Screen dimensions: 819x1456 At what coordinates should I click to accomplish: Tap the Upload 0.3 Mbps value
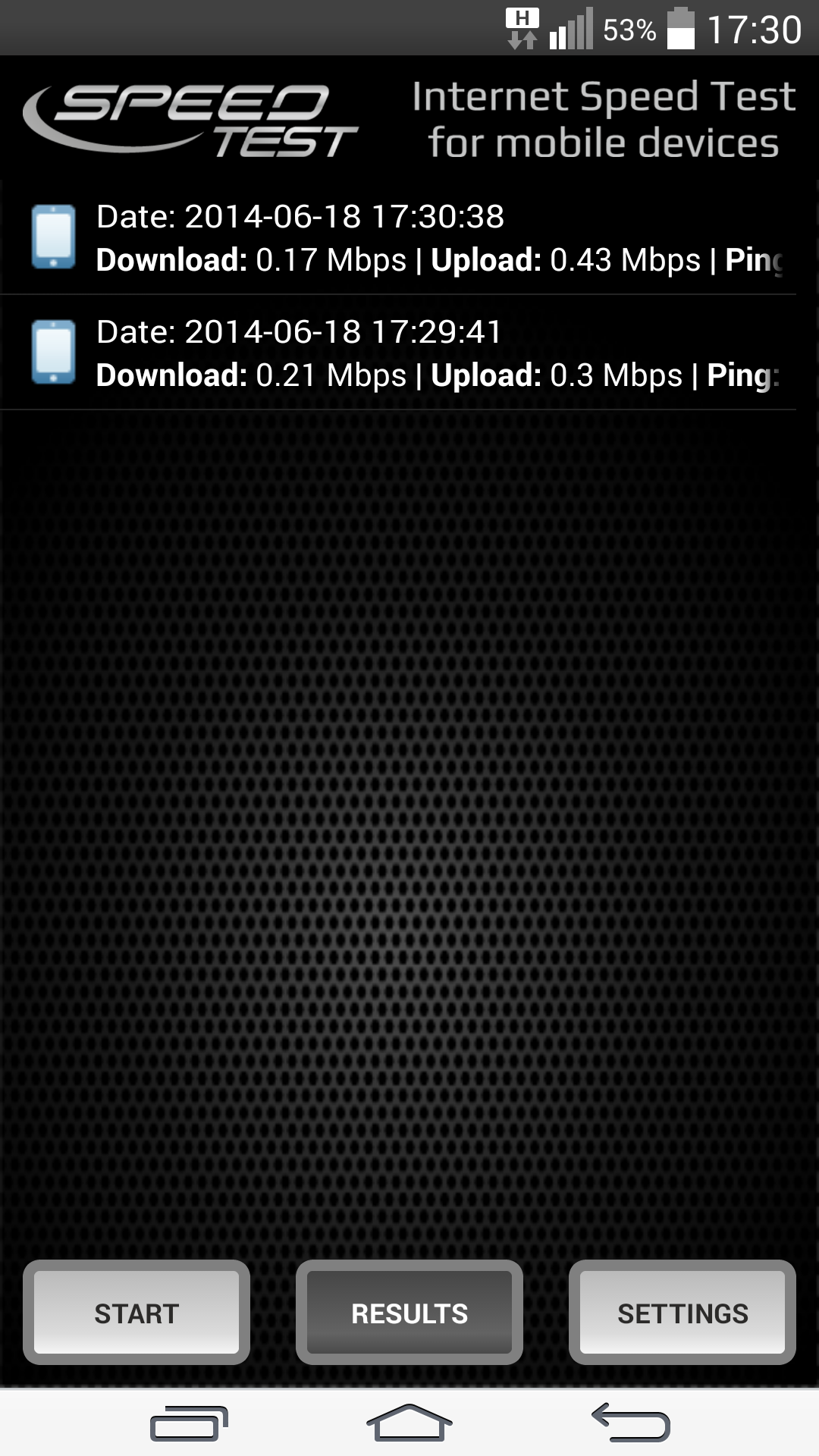click(x=616, y=375)
